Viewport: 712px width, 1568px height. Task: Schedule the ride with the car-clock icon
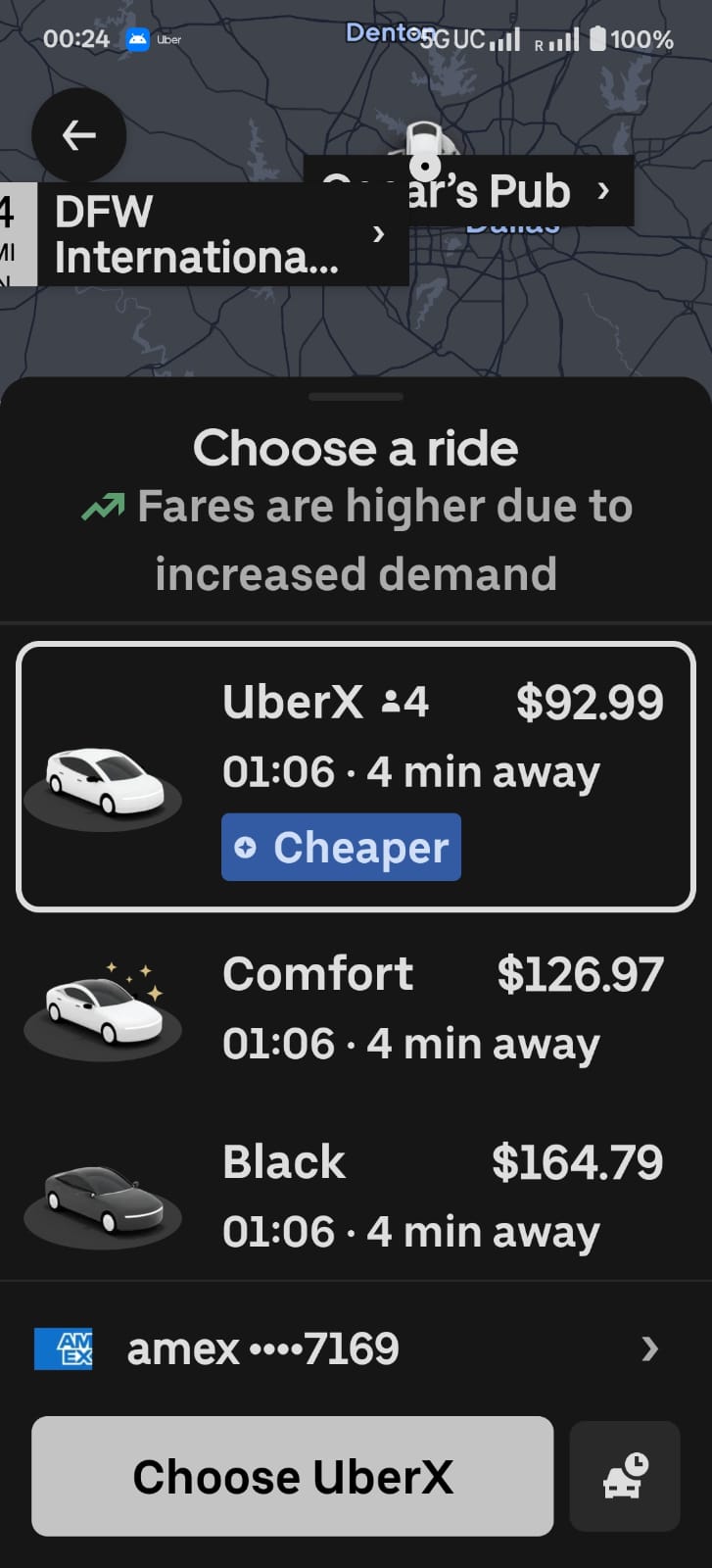tap(625, 1476)
